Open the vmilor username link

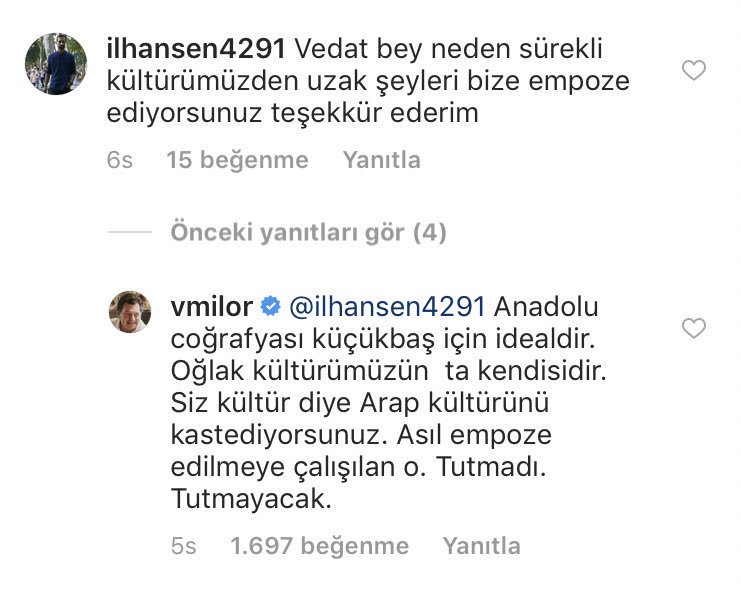(x=212, y=304)
